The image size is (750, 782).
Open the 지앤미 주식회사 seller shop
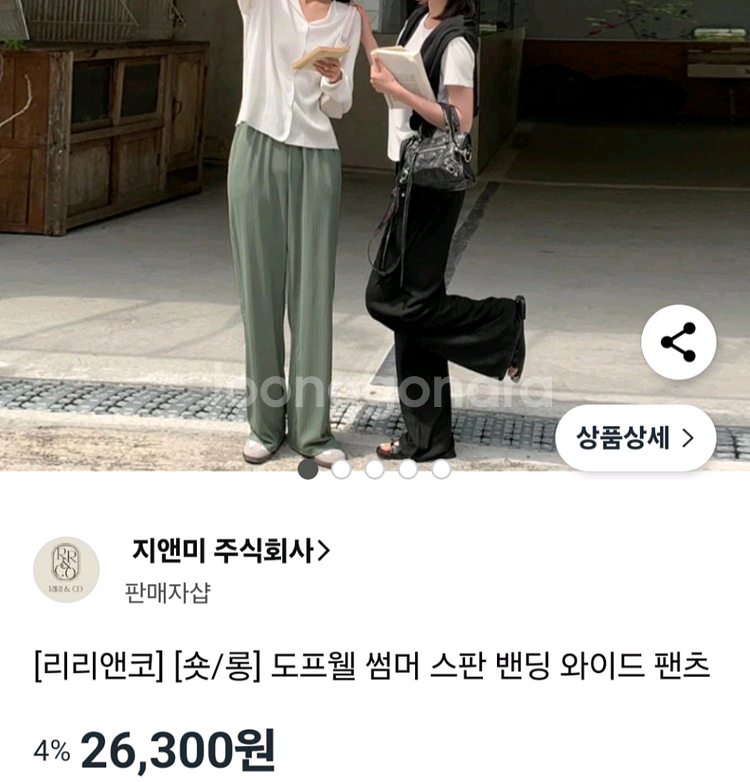(x=231, y=550)
